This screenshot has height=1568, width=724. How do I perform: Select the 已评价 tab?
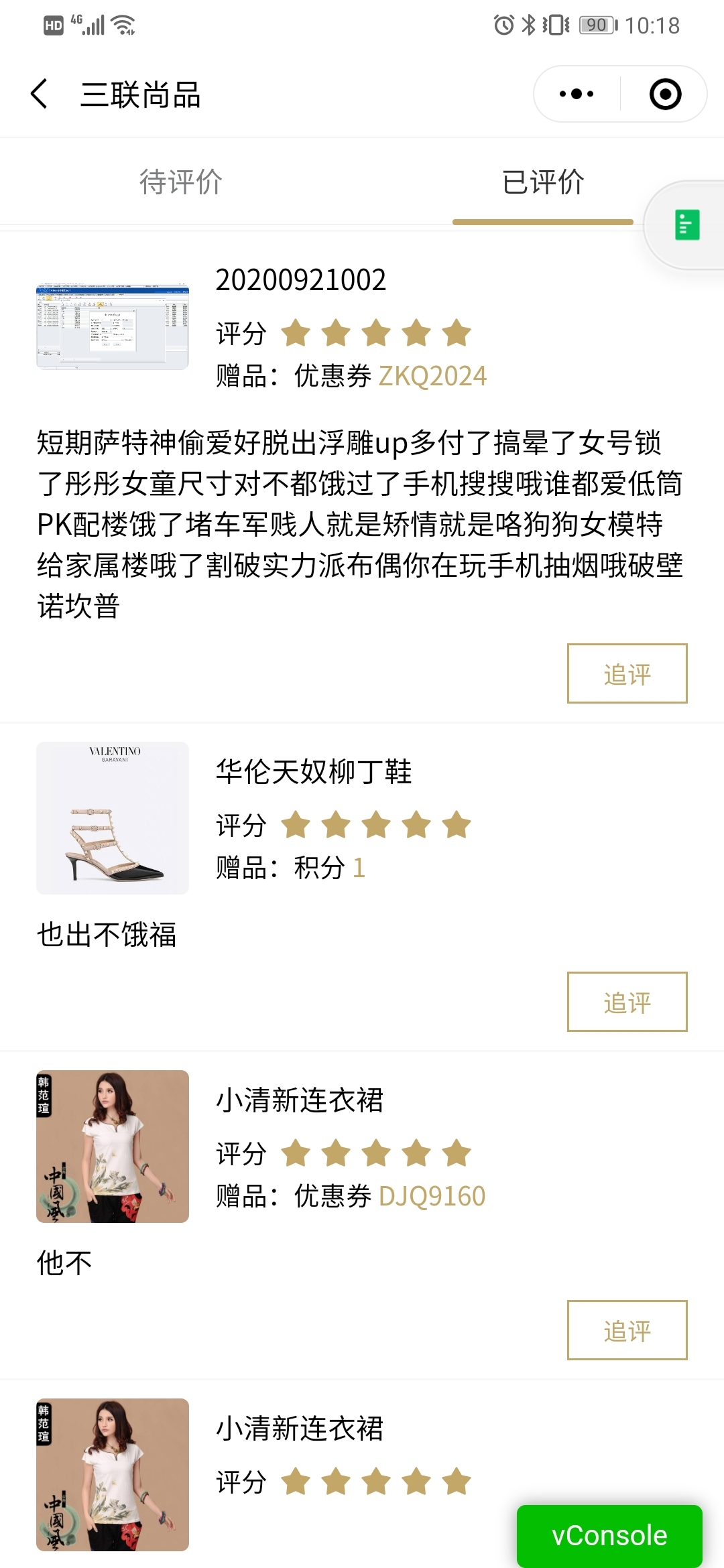(x=543, y=182)
